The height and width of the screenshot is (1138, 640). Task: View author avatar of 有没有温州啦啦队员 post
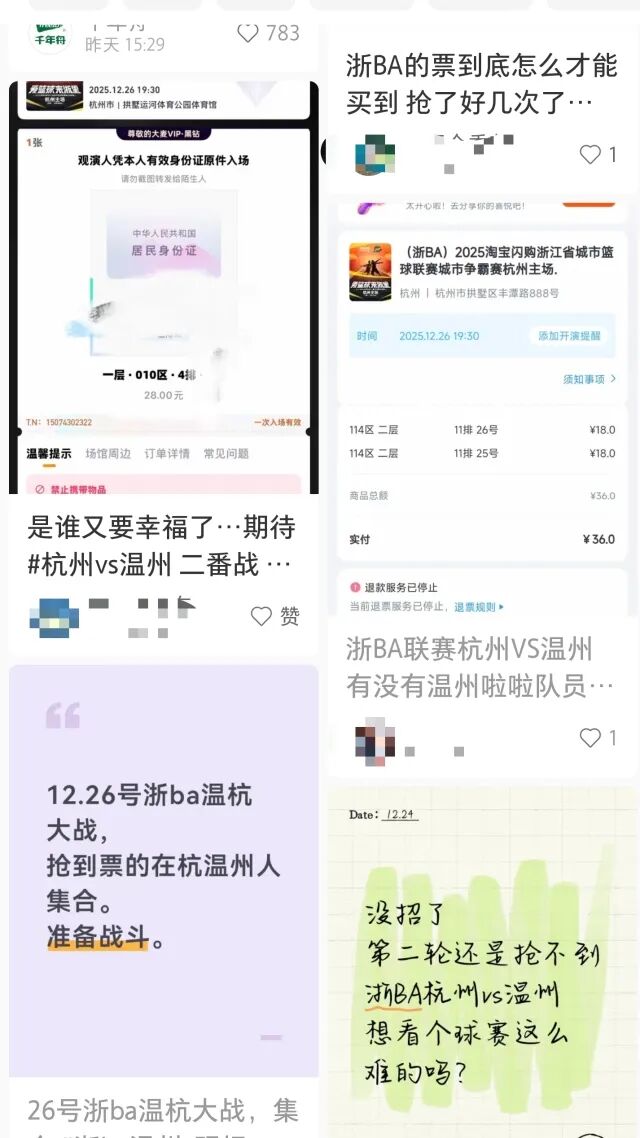click(x=375, y=740)
